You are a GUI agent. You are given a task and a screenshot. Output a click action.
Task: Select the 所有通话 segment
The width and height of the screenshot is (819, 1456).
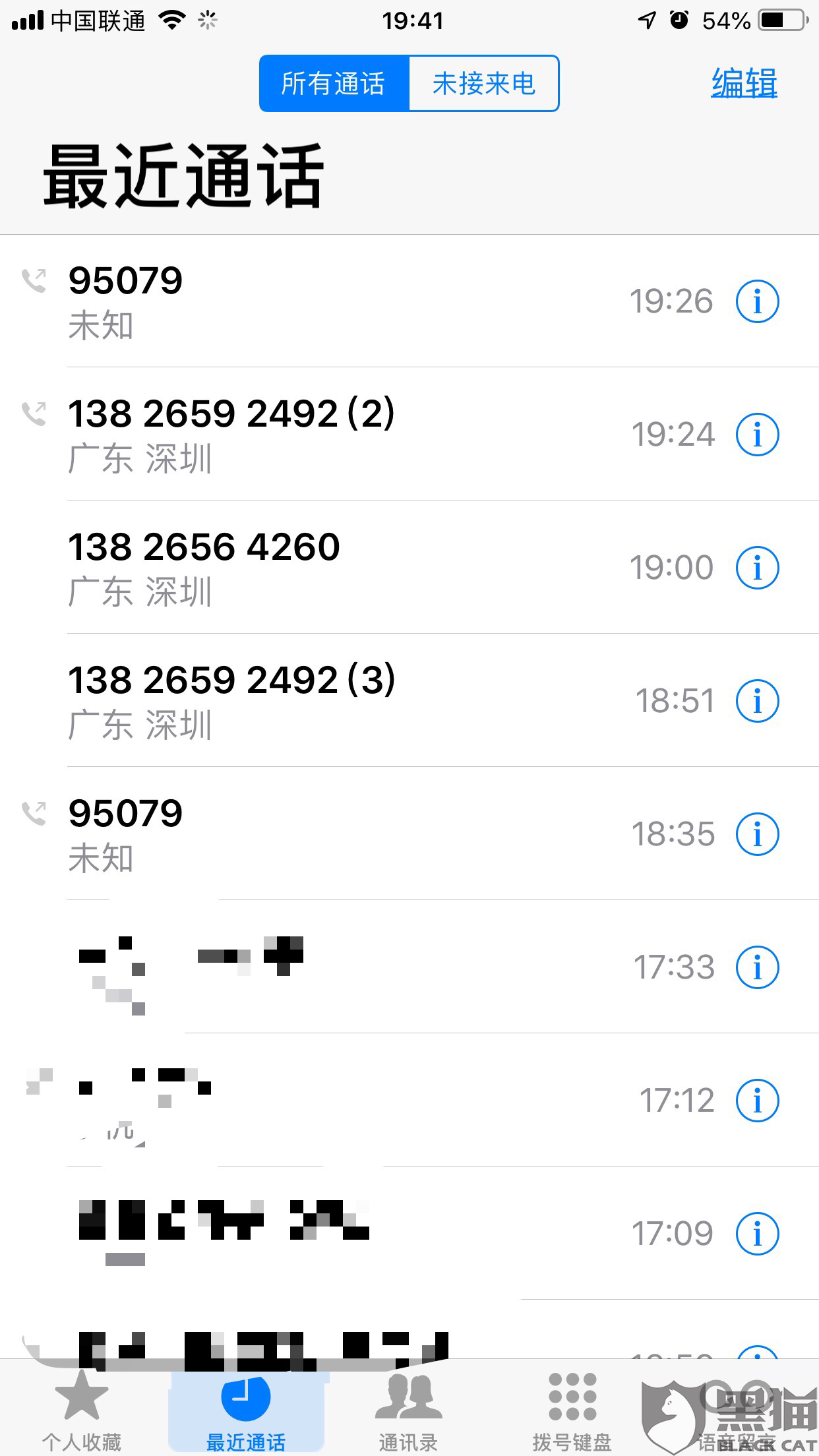coord(334,84)
